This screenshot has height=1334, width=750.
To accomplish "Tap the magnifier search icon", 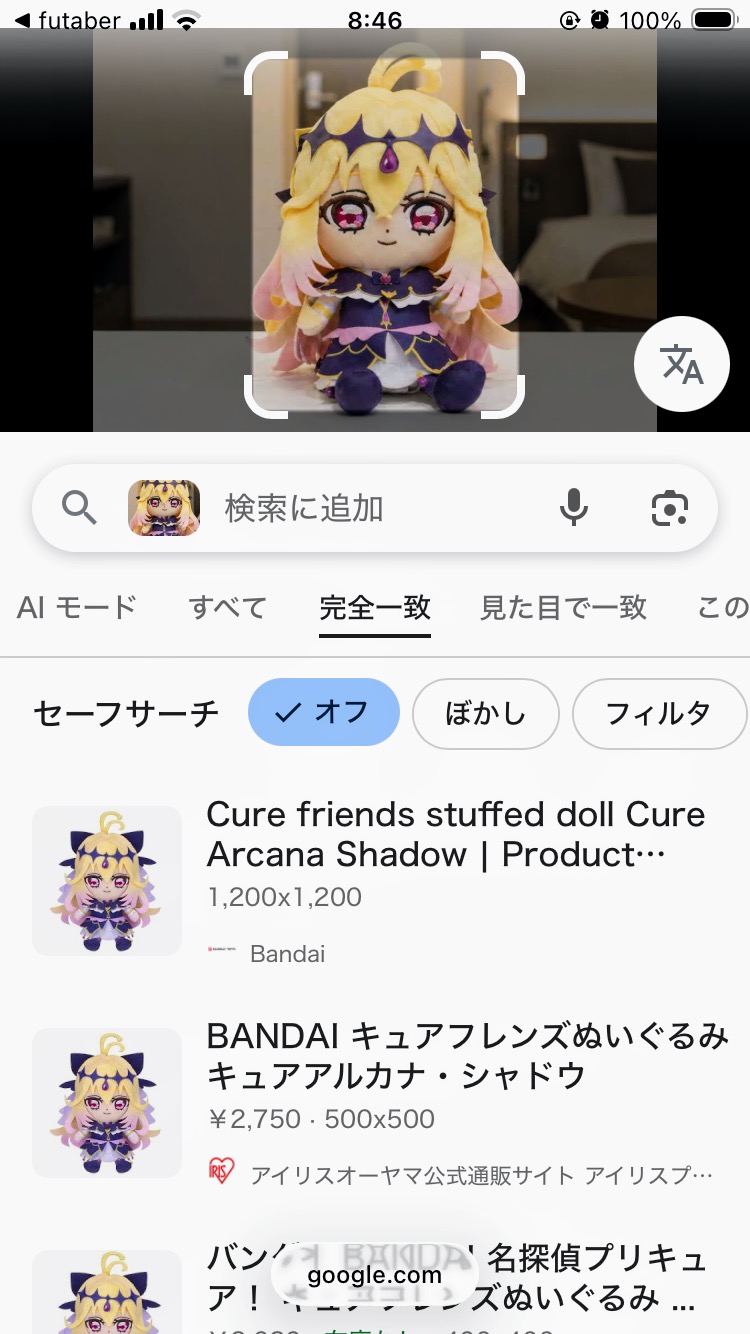I will point(79,508).
